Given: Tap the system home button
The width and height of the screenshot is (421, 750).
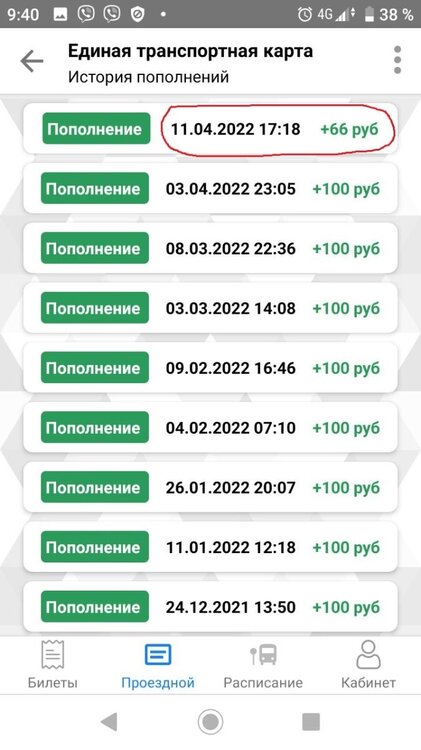Looking at the screenshot, I should tap(210, 721).
